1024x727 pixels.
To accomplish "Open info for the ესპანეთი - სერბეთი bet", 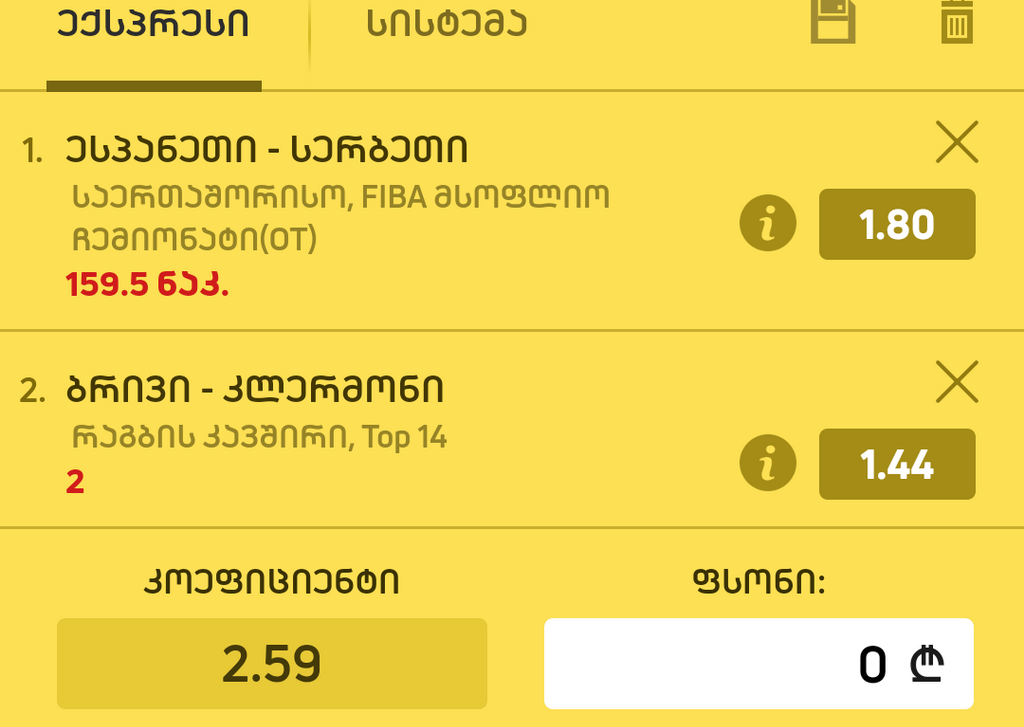I will [767, 224].
